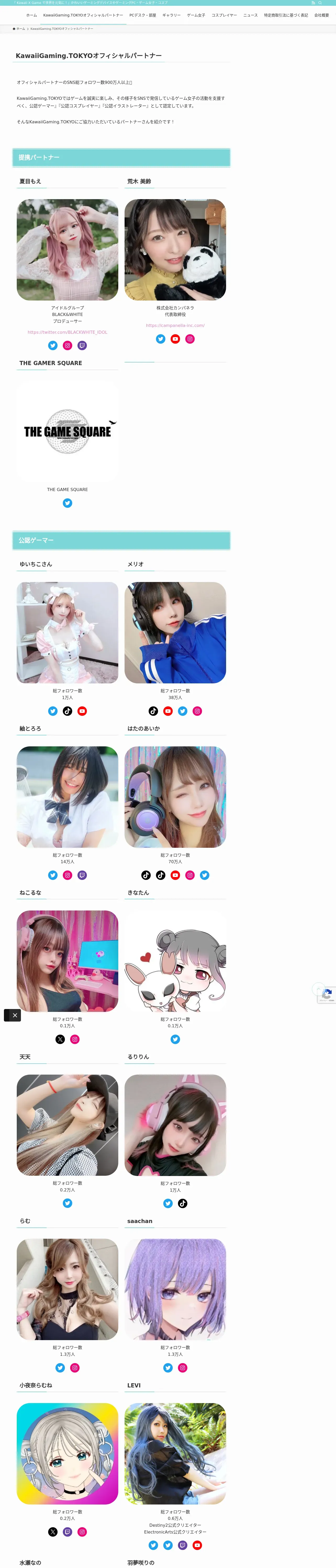The width and height of the screenshot is (336, 1568).
Task: Dismiss the black X overlay button
Action: point(12,1015)
